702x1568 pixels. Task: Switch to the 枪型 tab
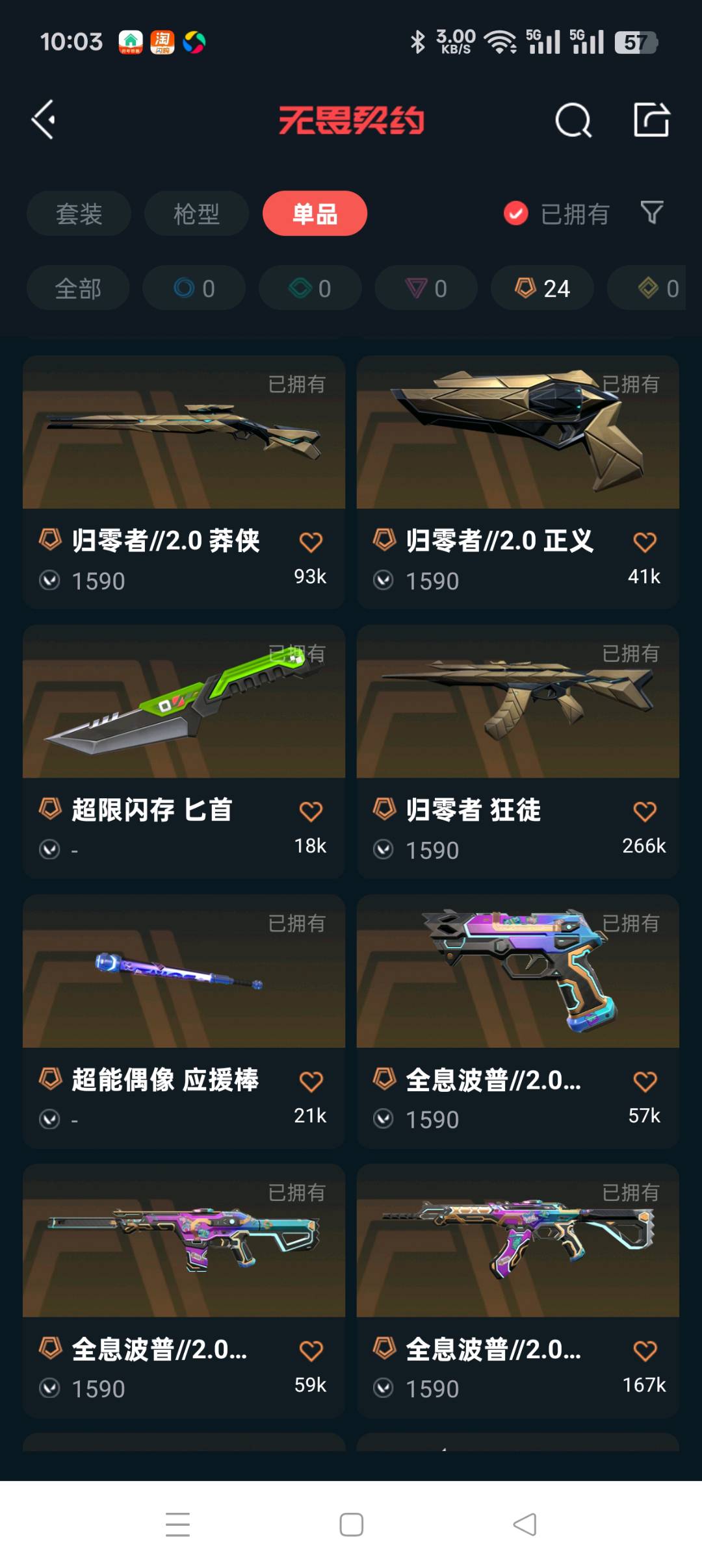coord(196,214)
